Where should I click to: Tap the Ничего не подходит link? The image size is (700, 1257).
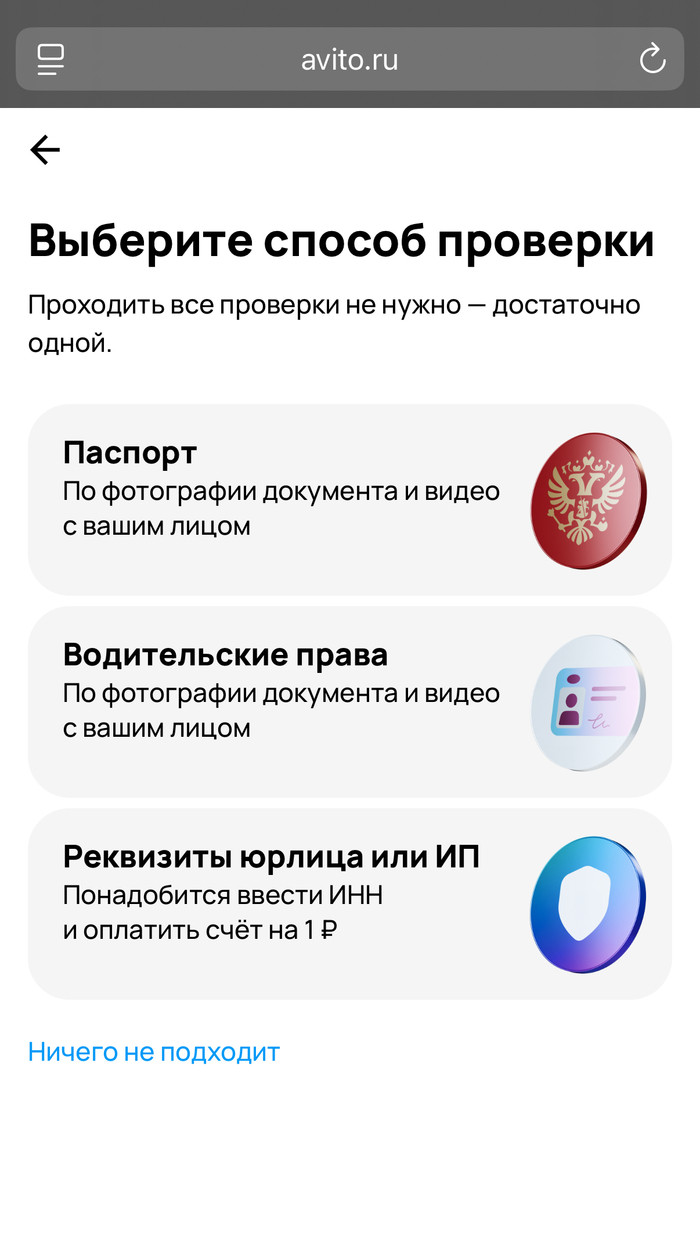(x=154, y=1052)
